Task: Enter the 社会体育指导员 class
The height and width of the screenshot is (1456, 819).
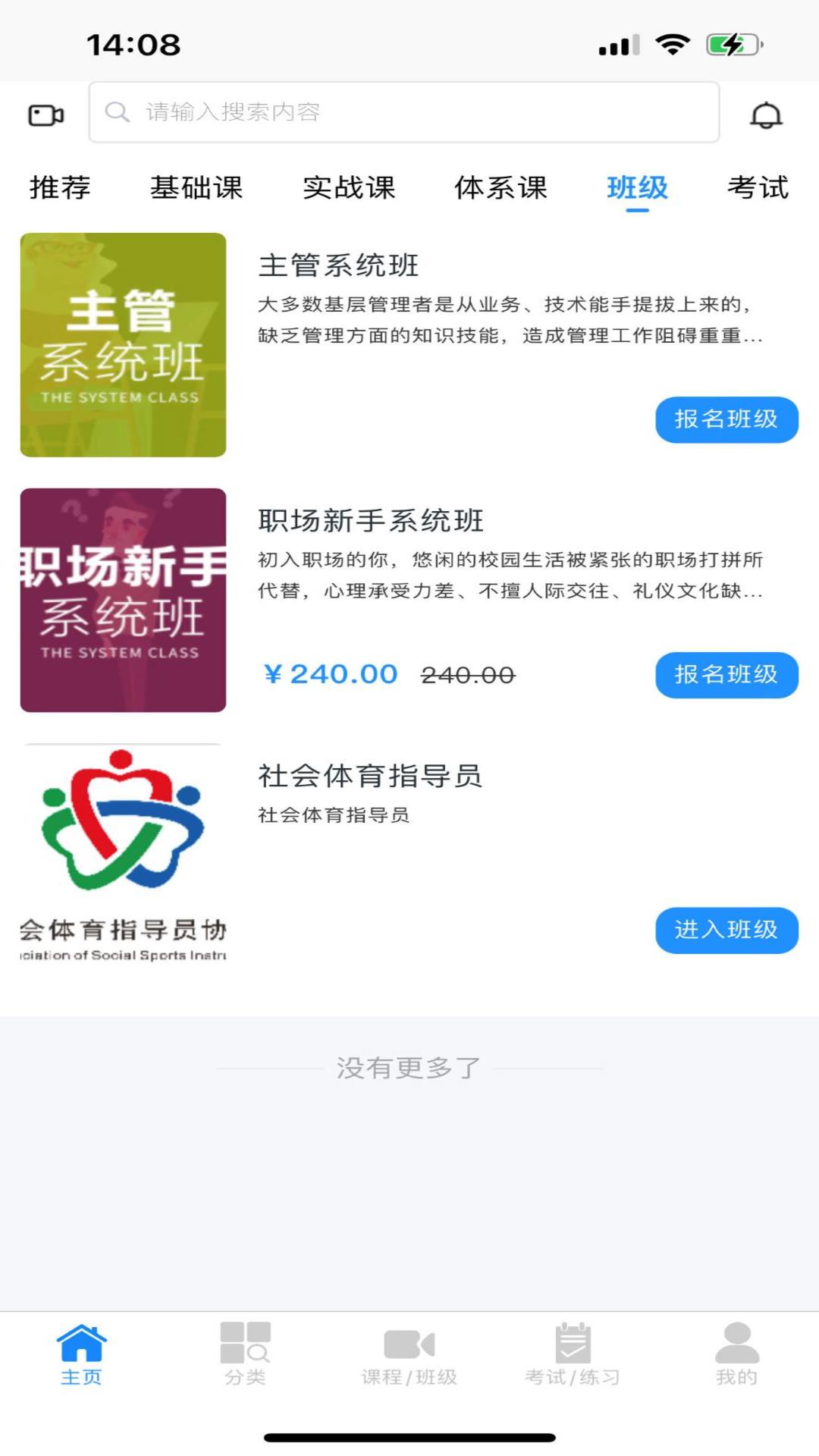Action: click(x=726, y=930)
